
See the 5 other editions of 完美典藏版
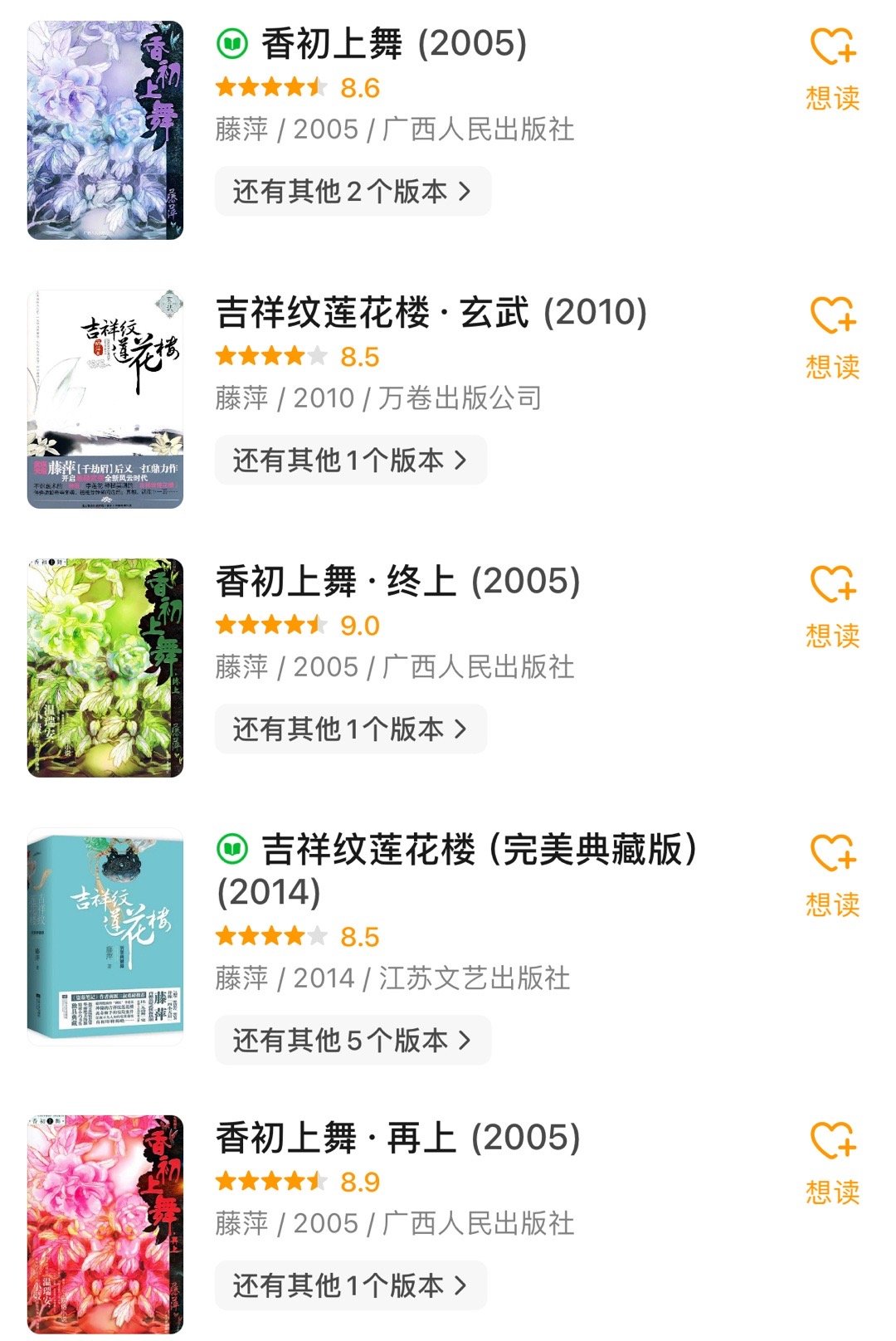point(353,1041)
